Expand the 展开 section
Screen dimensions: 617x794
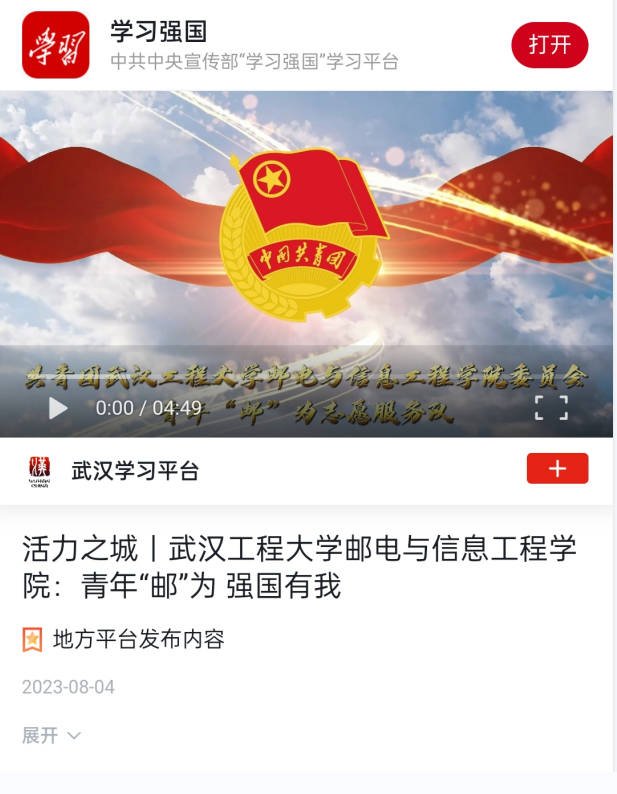coord(51,736)
